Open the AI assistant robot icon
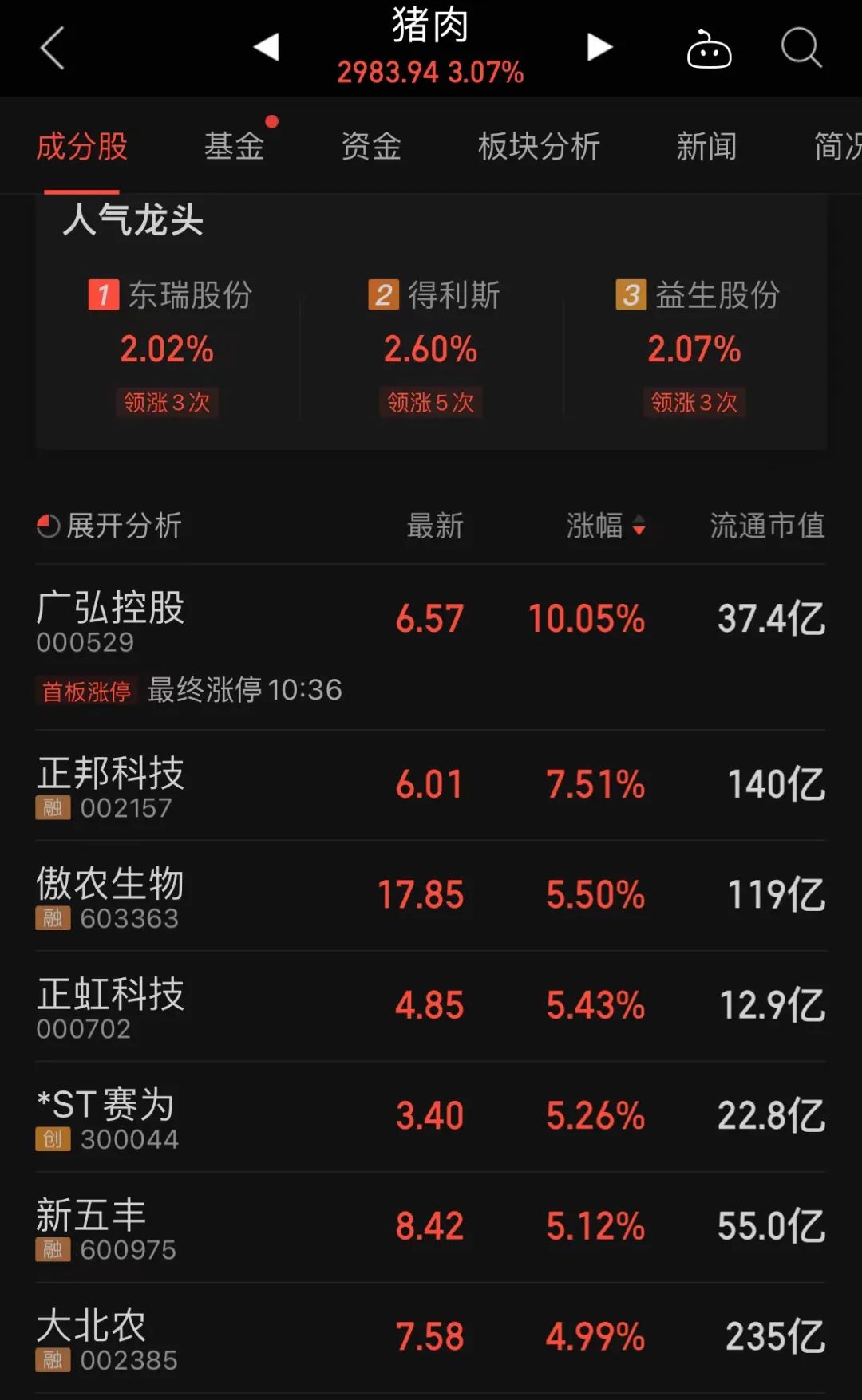 (710, 49)
